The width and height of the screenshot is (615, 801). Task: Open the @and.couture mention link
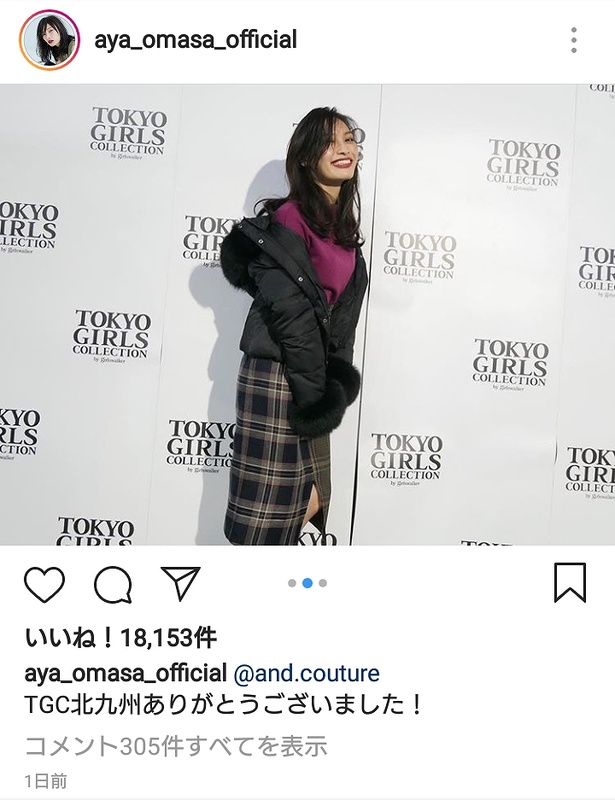click(x=306, y=673)
